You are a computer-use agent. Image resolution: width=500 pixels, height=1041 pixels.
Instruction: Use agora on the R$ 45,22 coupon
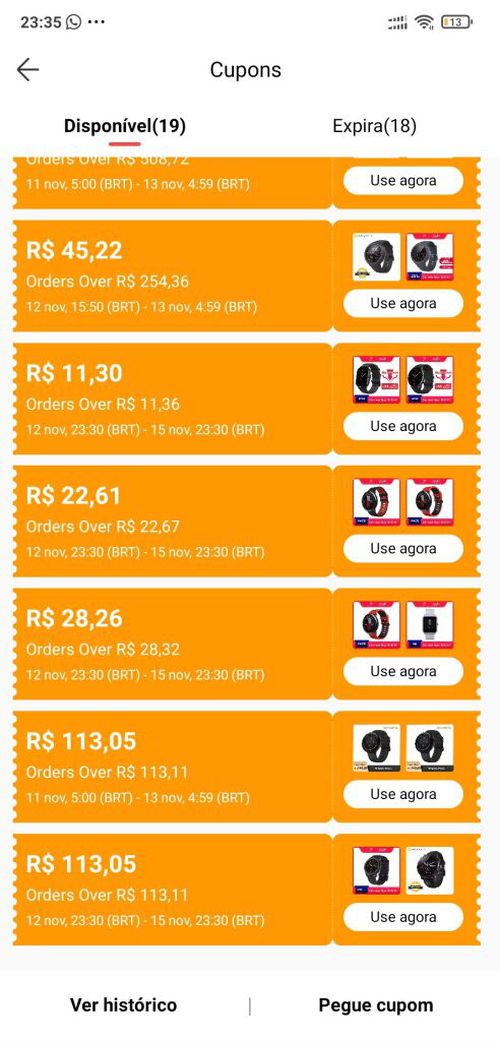click(403, 303)
